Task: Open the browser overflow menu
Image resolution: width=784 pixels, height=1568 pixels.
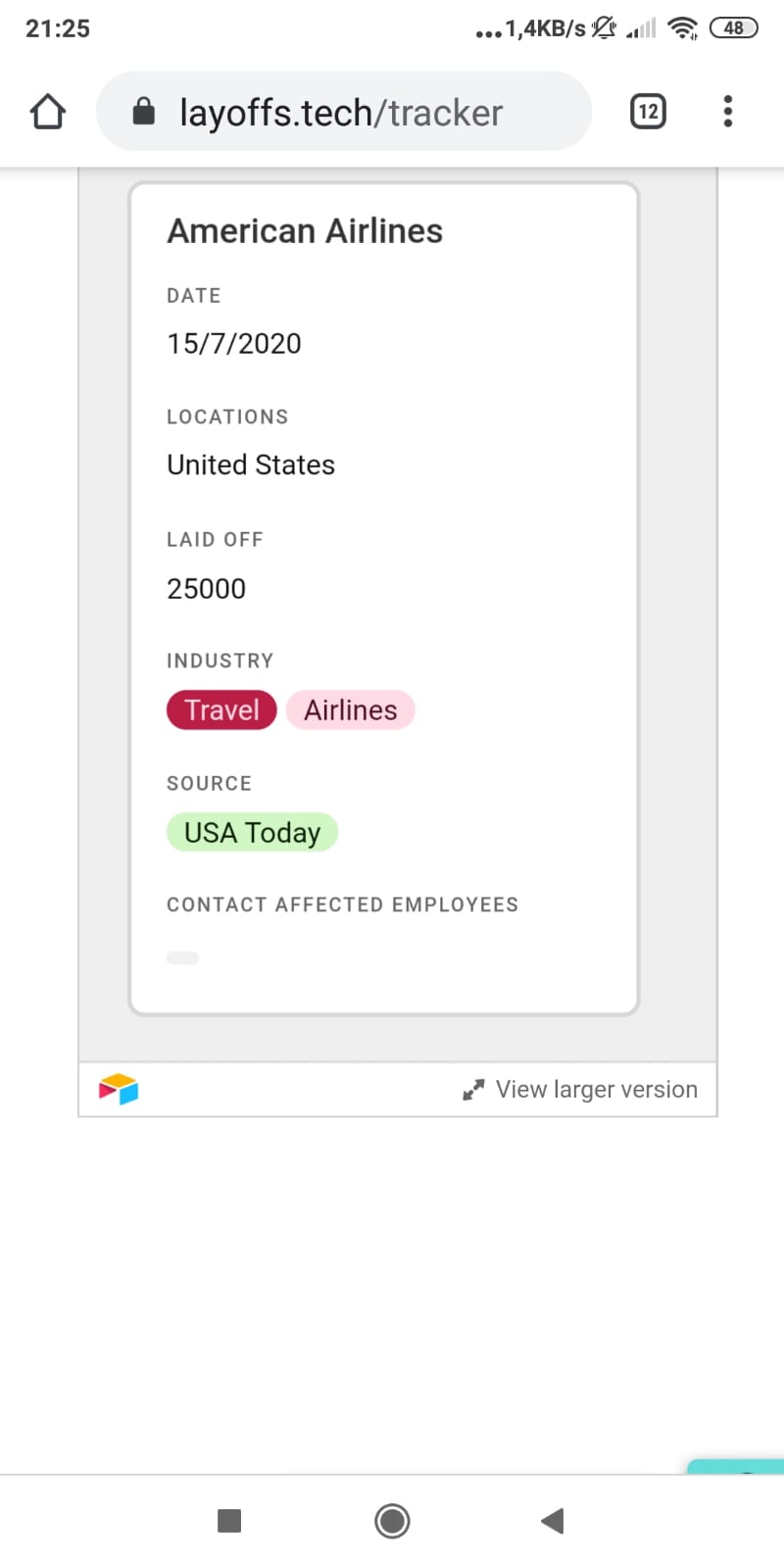Action: coord(727,112)
